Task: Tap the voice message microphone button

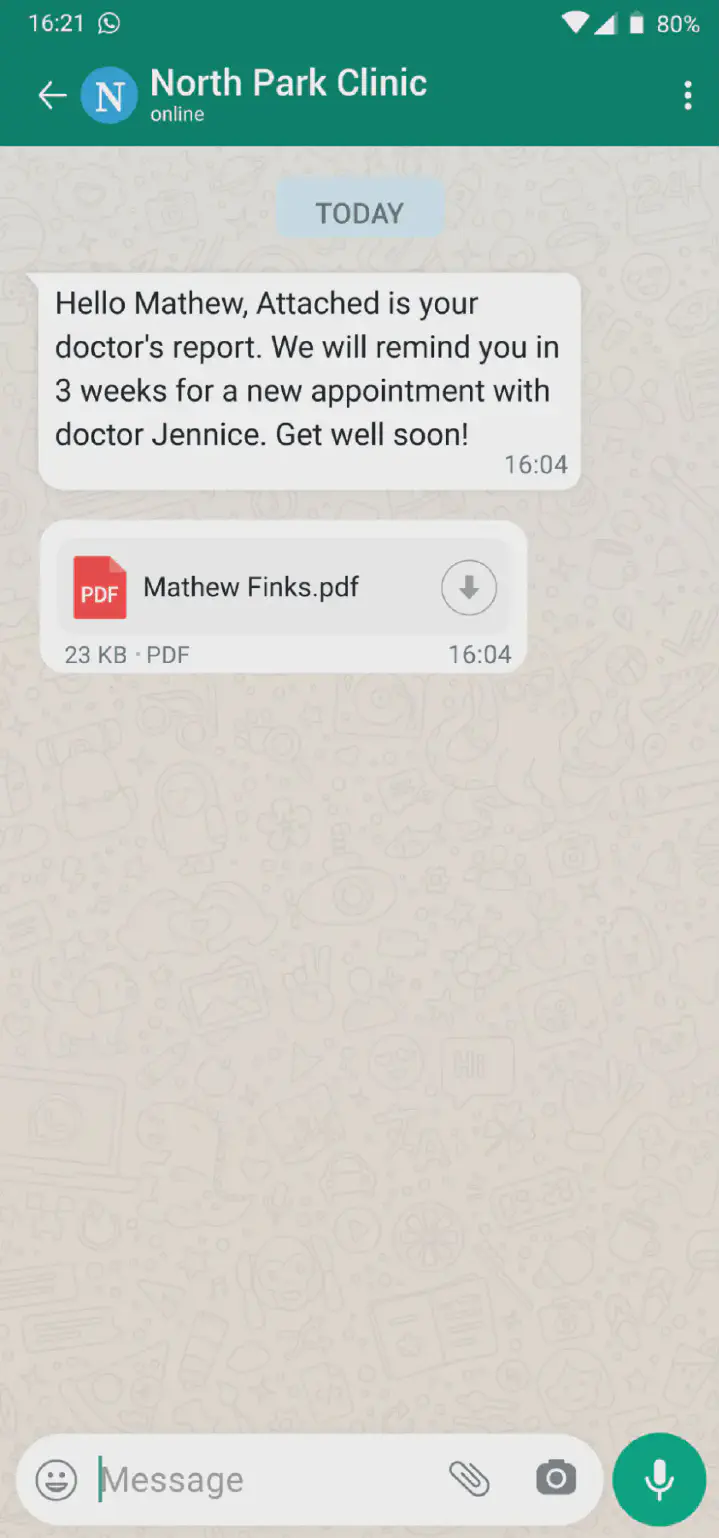Action: point(659,1480)
